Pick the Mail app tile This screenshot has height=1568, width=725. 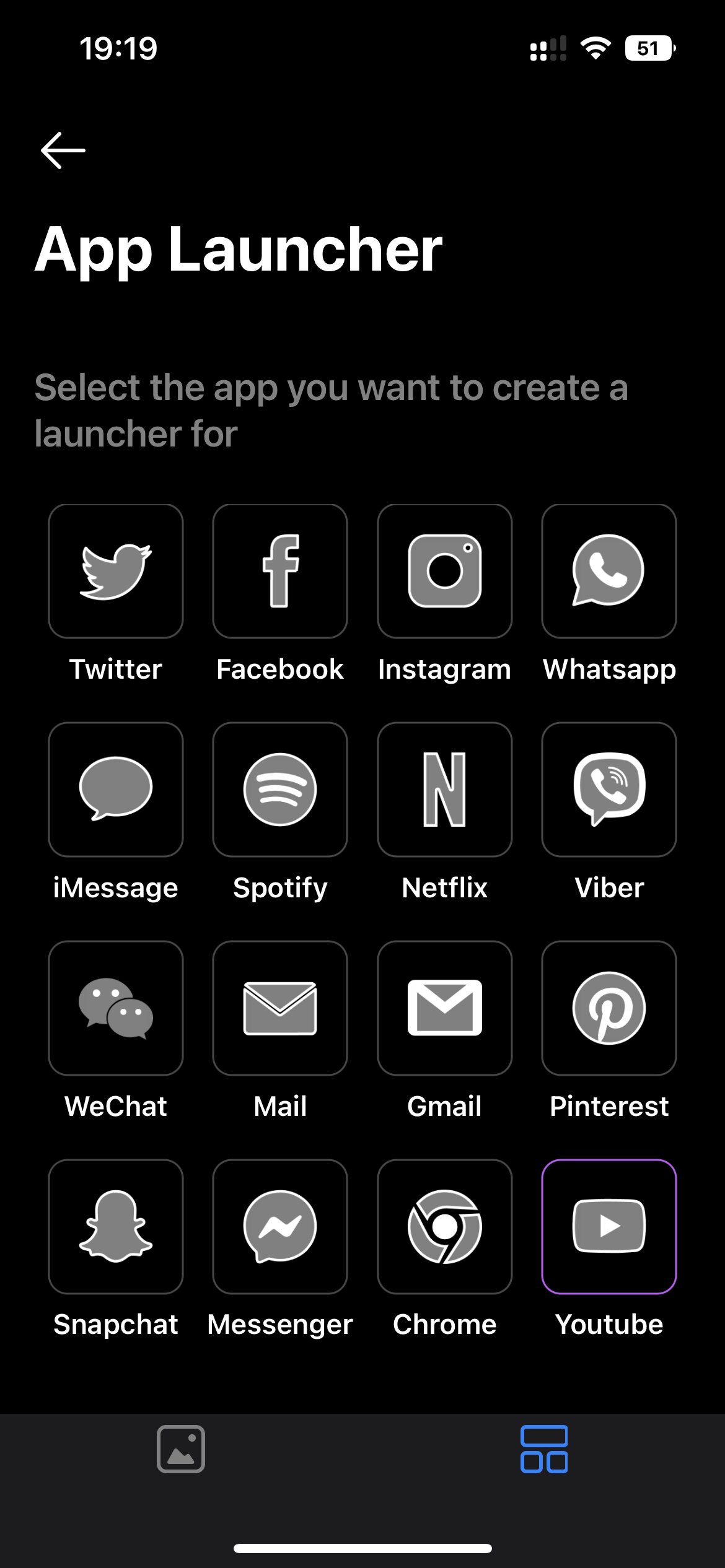point(280,1008)
